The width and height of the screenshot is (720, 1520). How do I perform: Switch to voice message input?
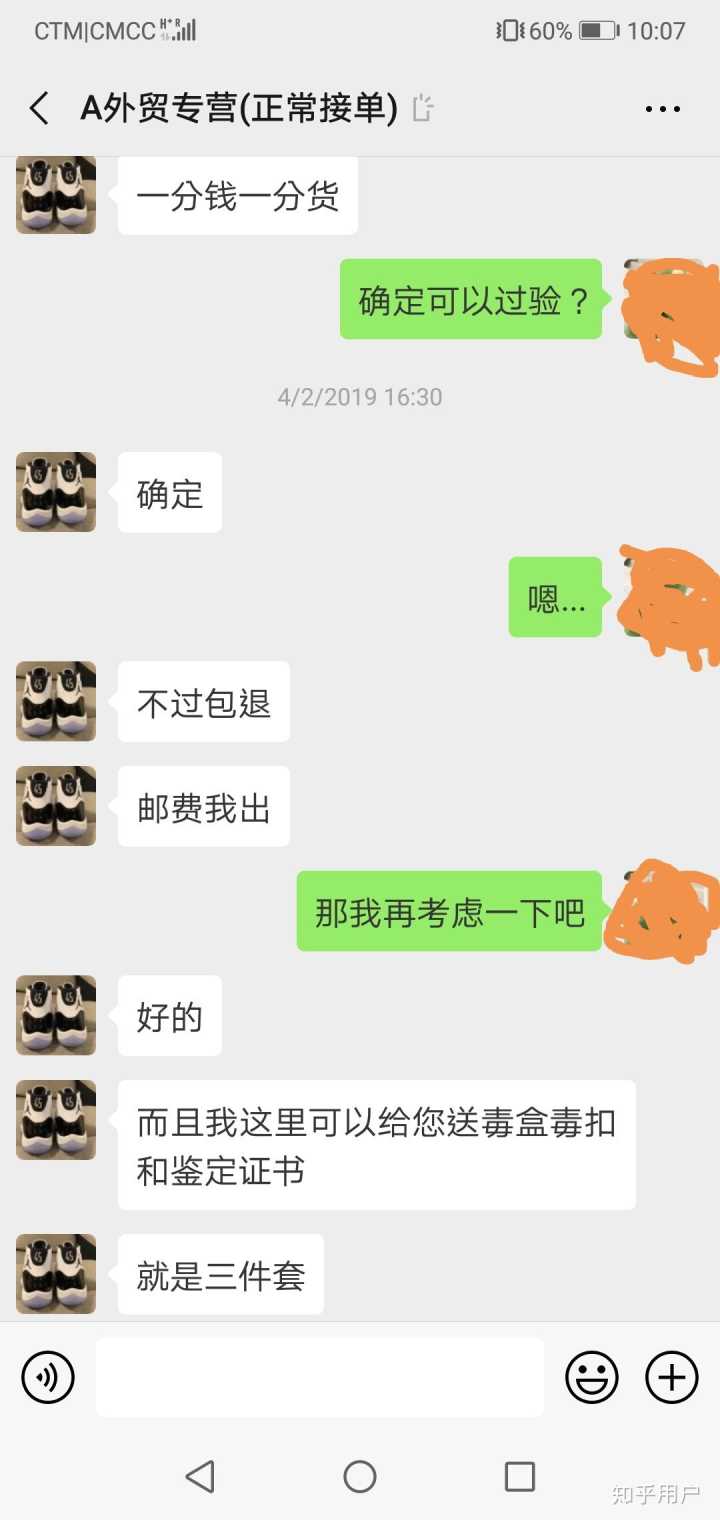47,1377
